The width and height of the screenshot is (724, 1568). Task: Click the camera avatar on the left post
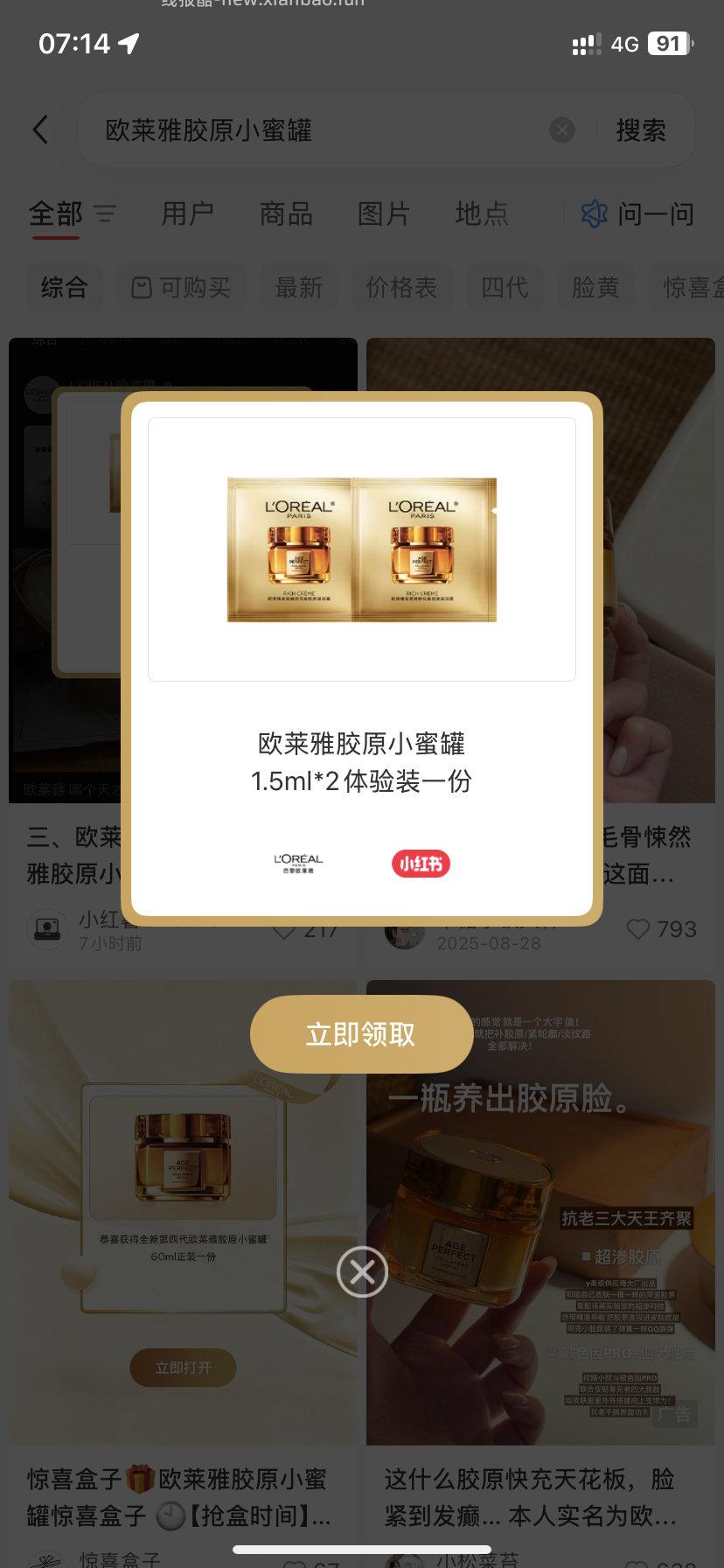[48, 929]
